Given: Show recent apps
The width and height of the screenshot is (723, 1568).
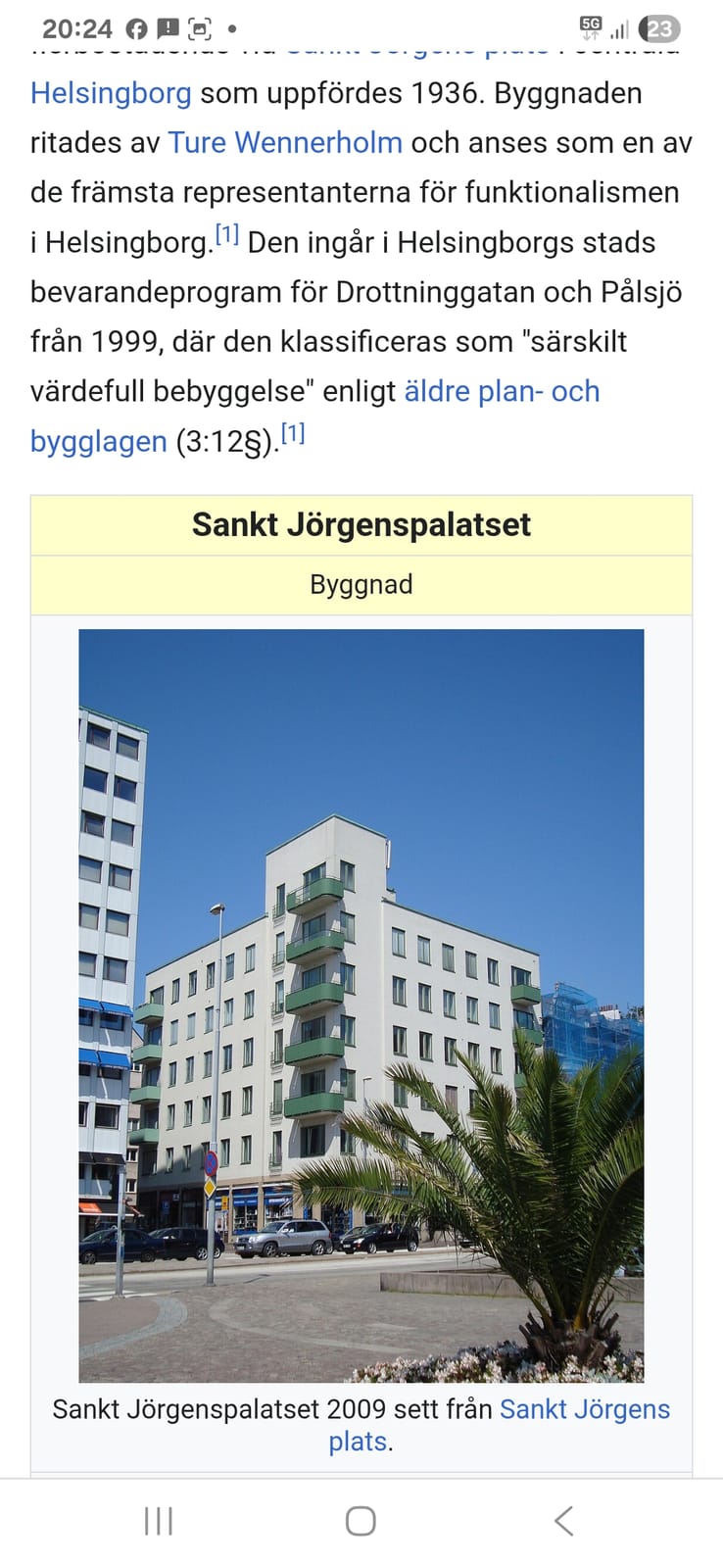Looking at the screenshot, I should pos(158,1521).
